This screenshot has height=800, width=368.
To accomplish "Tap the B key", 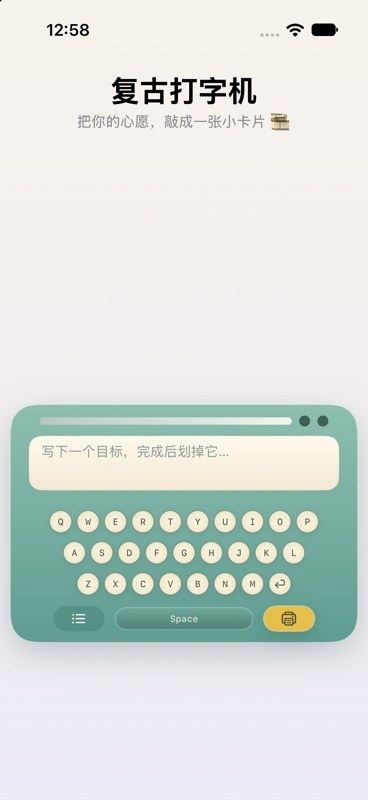I will [x=198, y=584].
